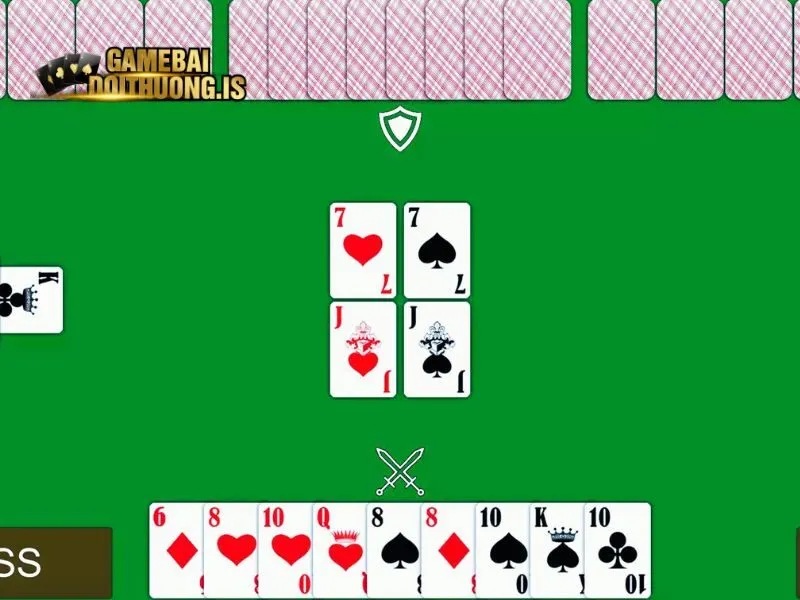Pick the King of spades card
The width and height of the screenshot is (800, 600).
coord(556,550)
